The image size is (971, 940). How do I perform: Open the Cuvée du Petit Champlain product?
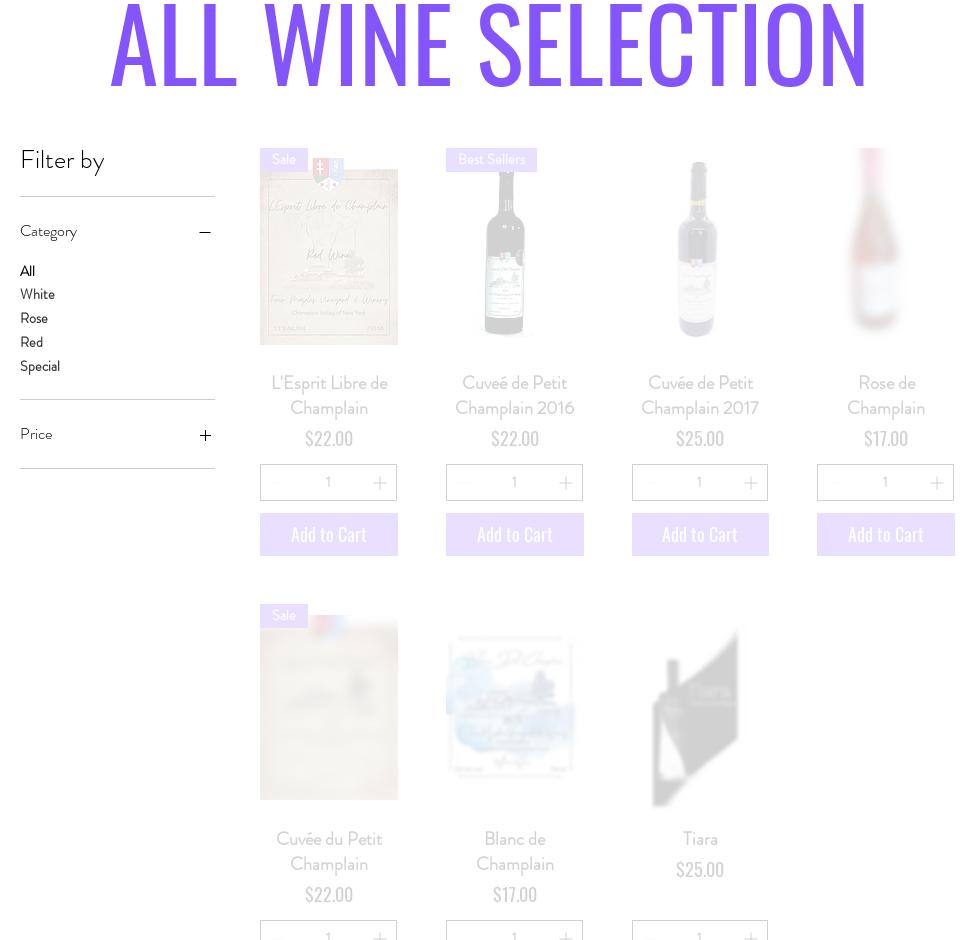328,851
